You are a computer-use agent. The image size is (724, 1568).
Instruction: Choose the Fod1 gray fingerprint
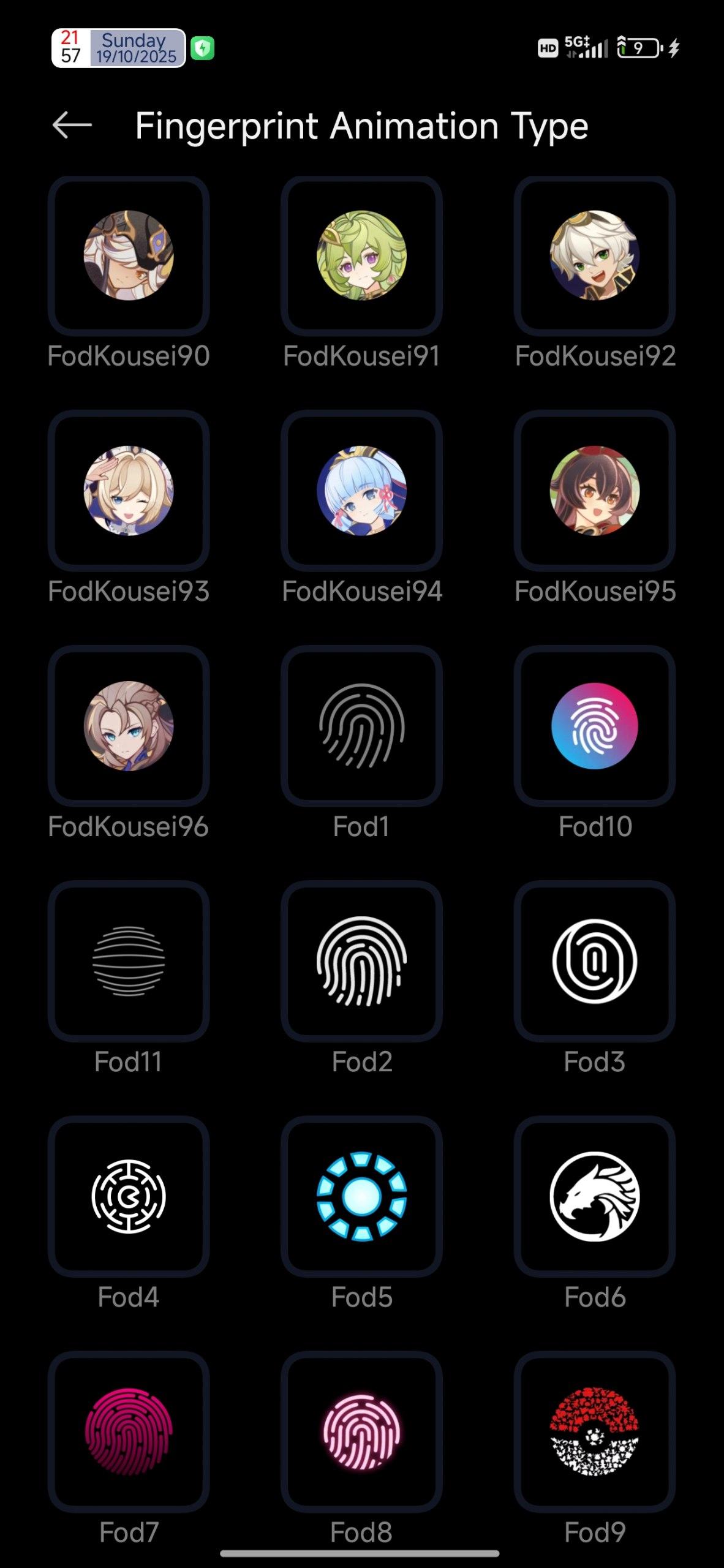[361, 726]
